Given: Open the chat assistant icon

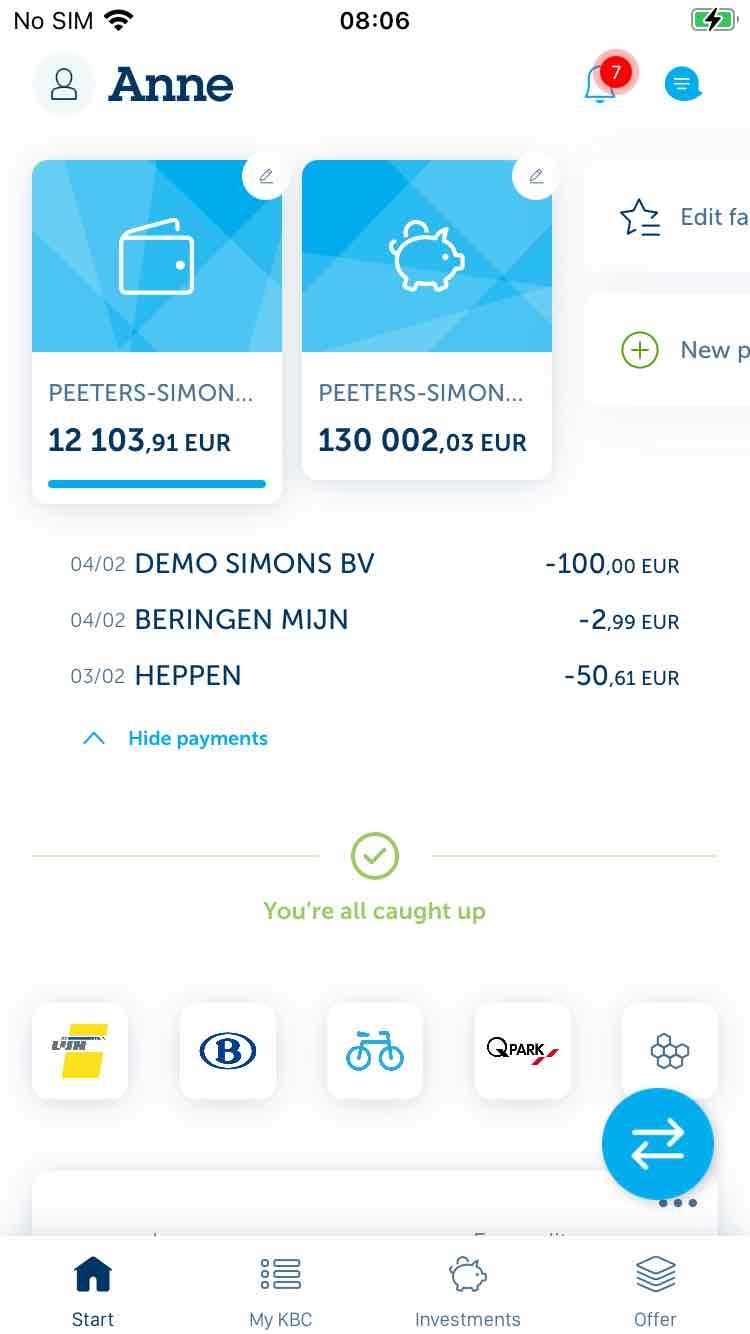Looking at the screenshot, I should click(x=683, y=84).
